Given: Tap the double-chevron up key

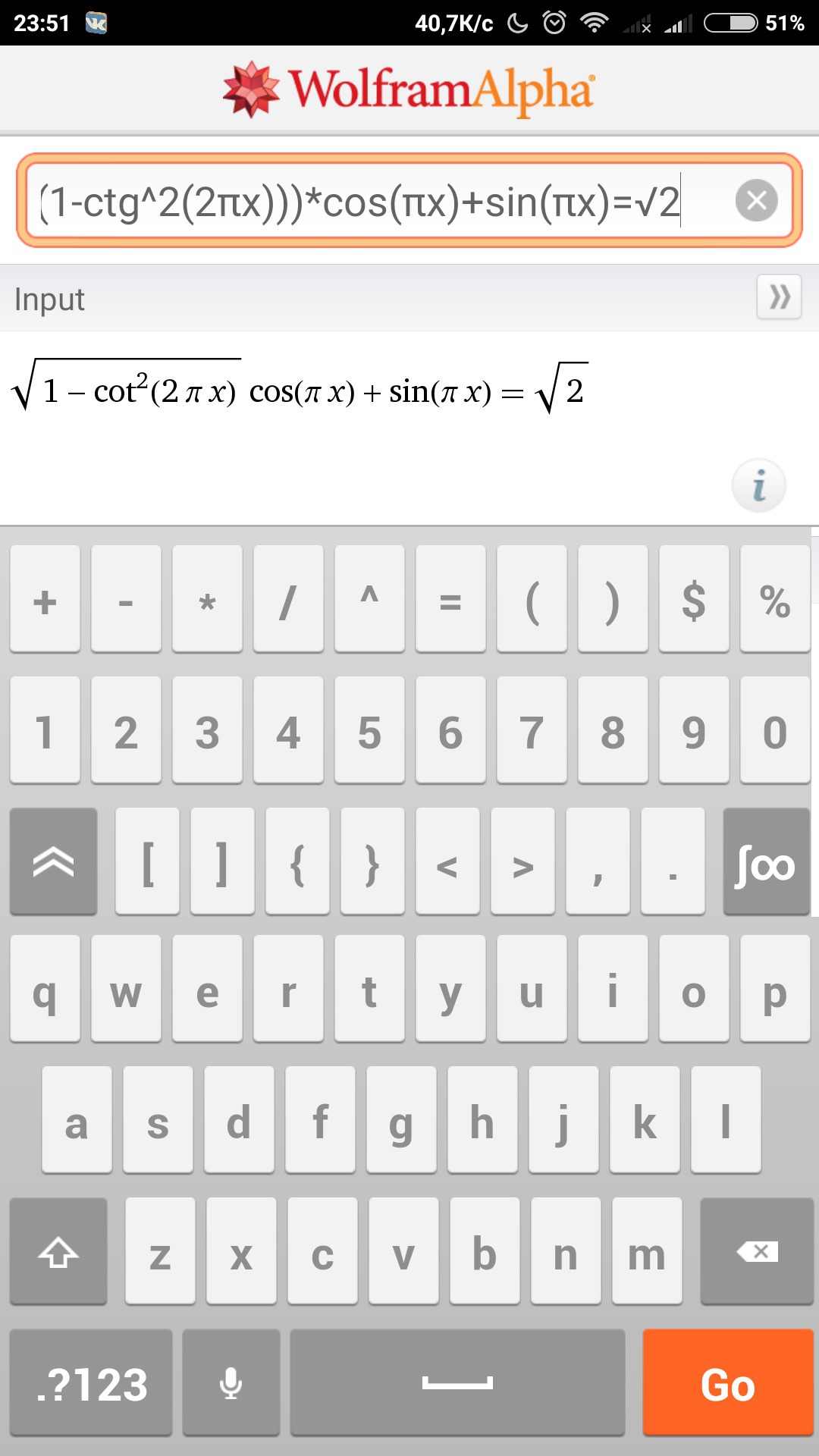Looking at the screenshot, I should click(x=53, y=861).
